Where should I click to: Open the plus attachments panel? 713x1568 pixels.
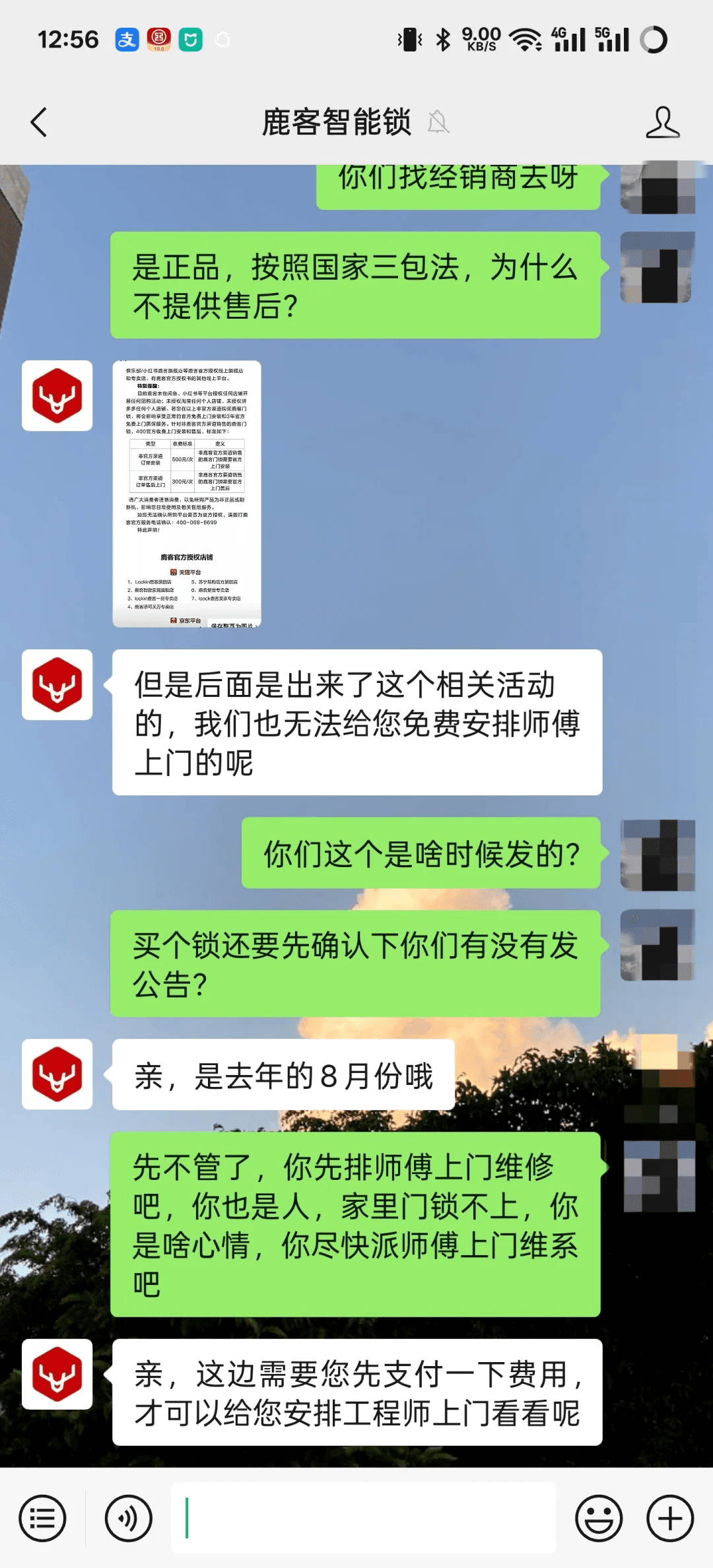pyautogui.click(x=669, y=1519)
